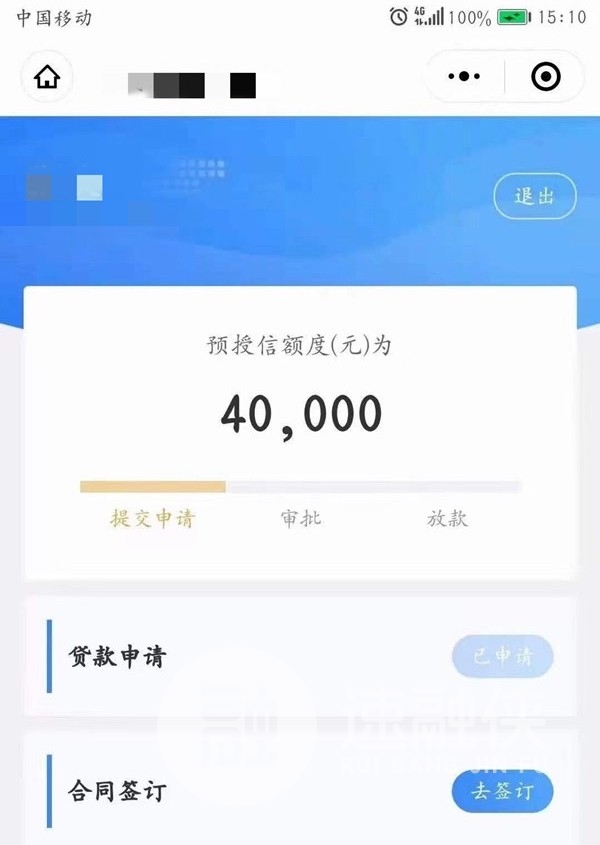Go to the mini program home
This screenshot has height=845, width=600.
click(x=47, y=77)
